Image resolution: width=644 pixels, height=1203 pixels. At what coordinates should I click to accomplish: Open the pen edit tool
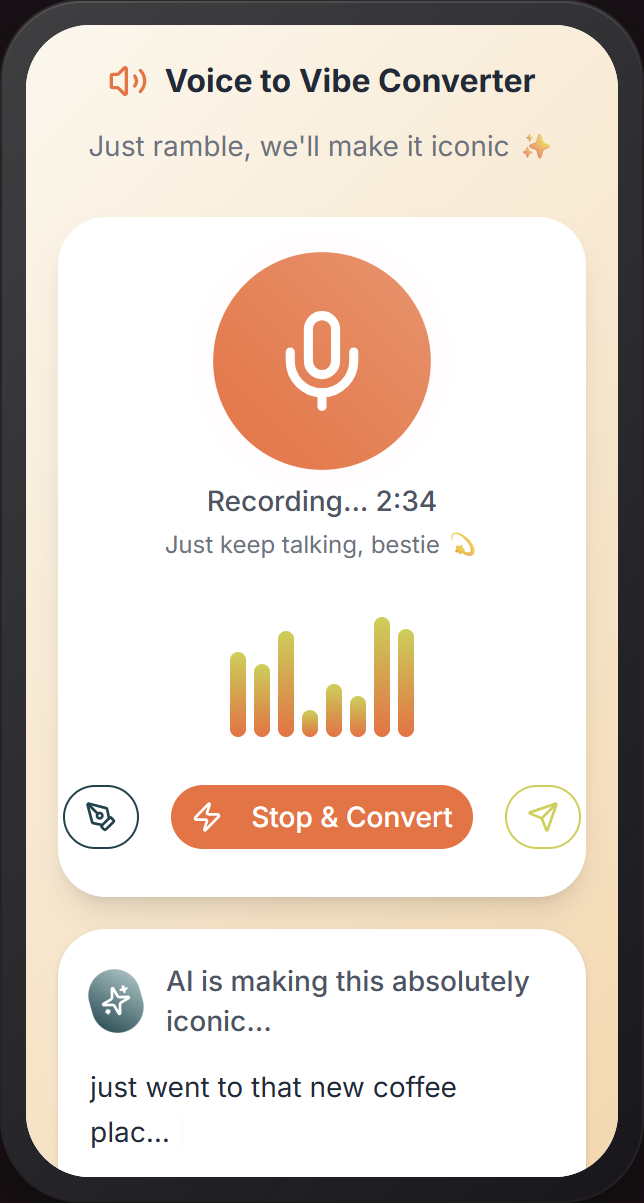click(x=101, y=817)
